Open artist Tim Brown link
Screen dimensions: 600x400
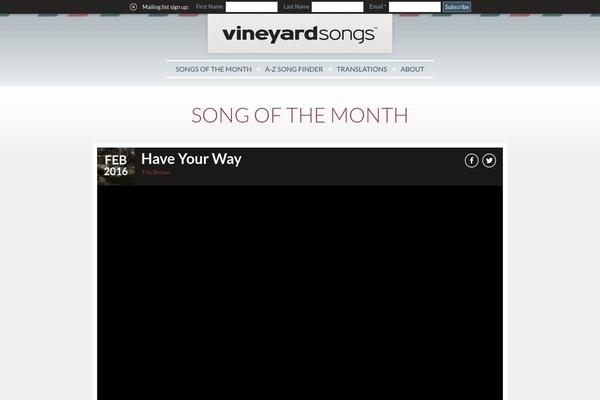(x=156, y=172)
